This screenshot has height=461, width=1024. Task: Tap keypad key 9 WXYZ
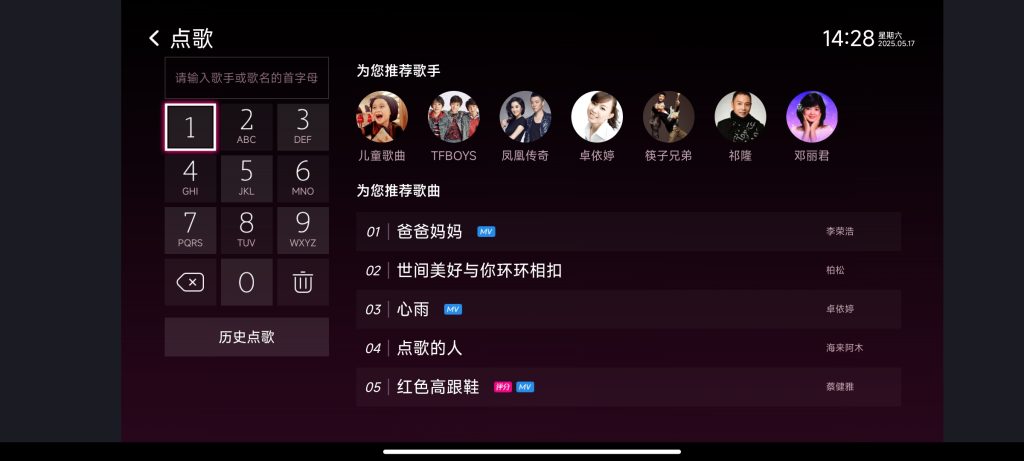[302, 229]
